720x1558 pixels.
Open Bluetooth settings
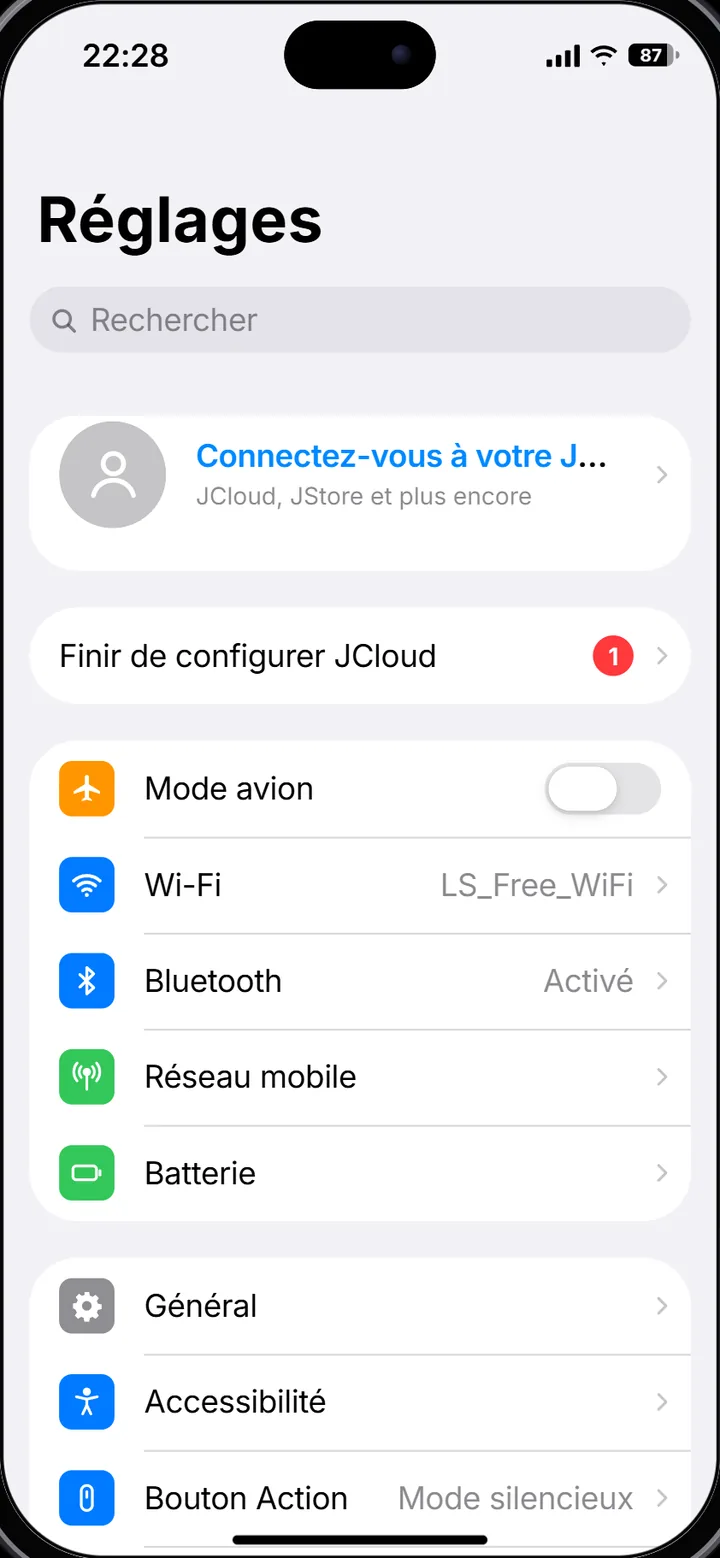pos(360,981)
